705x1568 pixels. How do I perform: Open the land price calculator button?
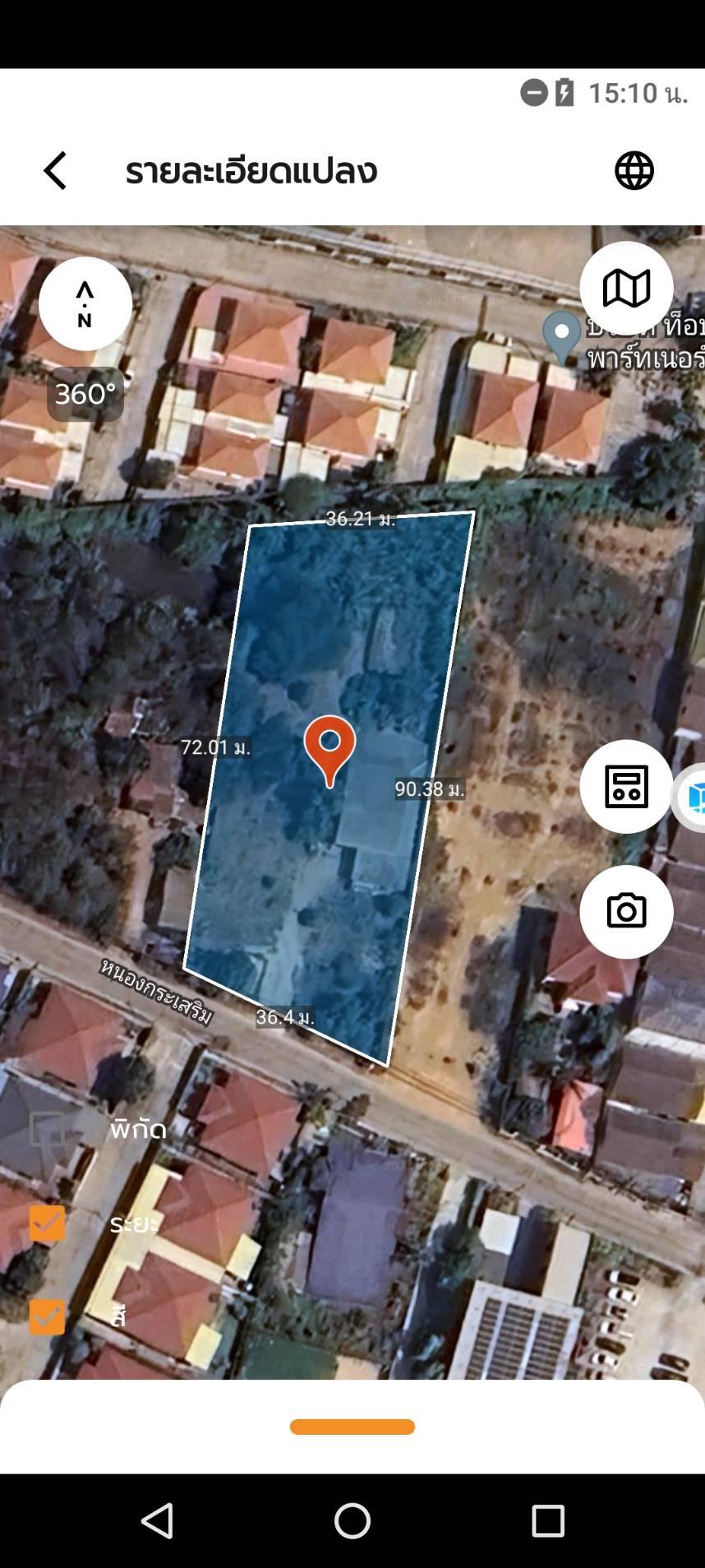coord(626,787)
